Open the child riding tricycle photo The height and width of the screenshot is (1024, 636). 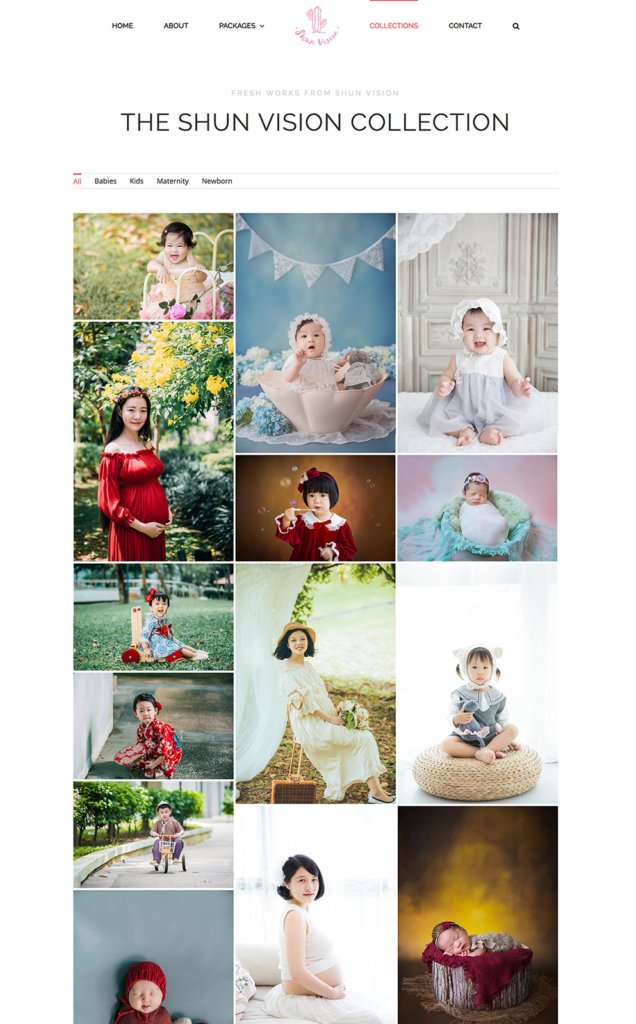153,834
